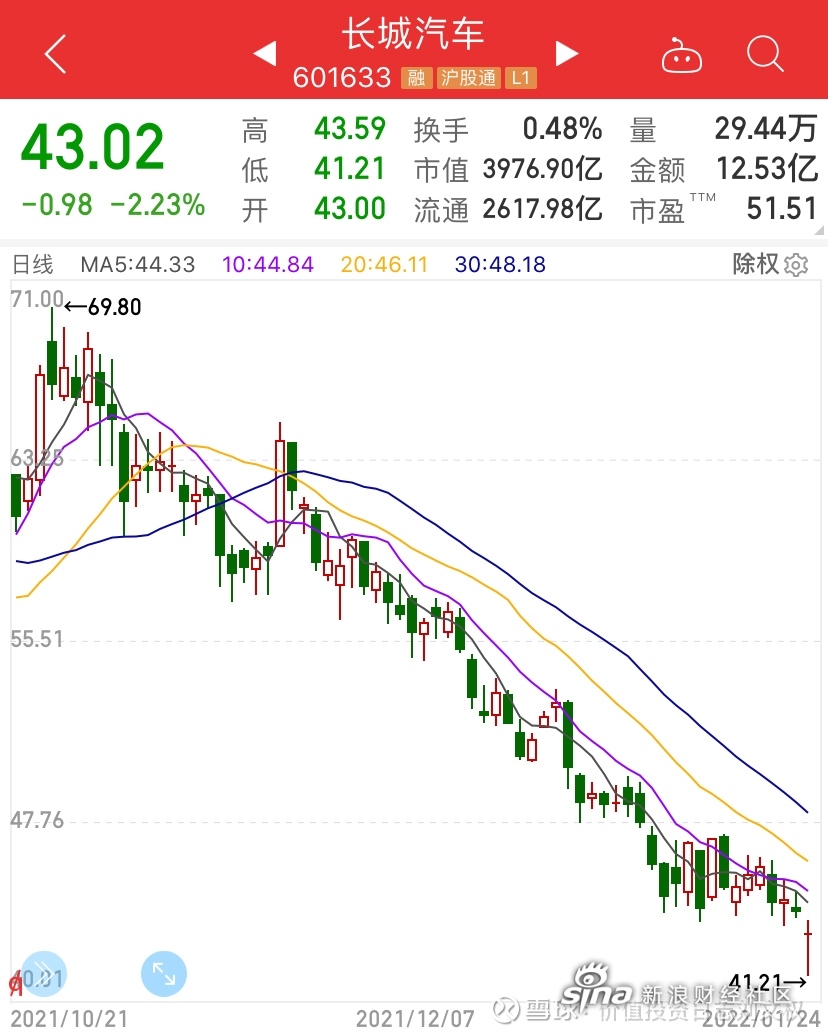Go back using the top-left arrow
Screen dimensions: 828x1036
(55, 53)
